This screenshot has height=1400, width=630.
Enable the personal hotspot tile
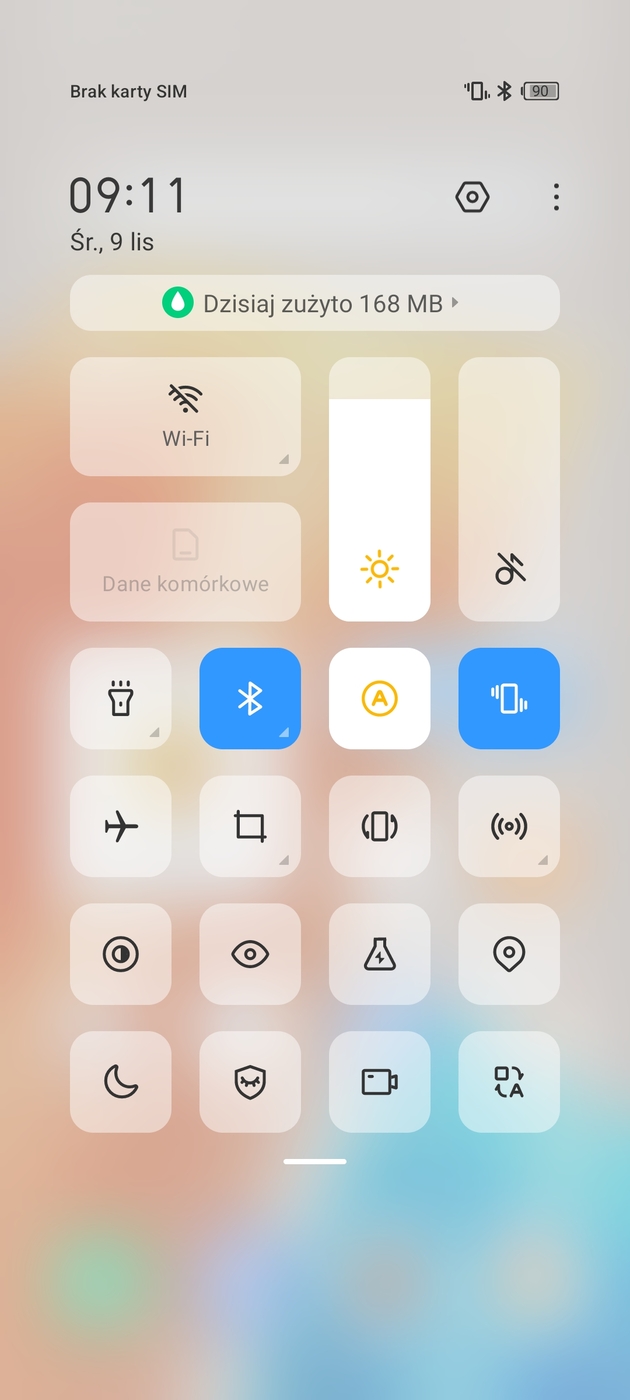point(509,826)
